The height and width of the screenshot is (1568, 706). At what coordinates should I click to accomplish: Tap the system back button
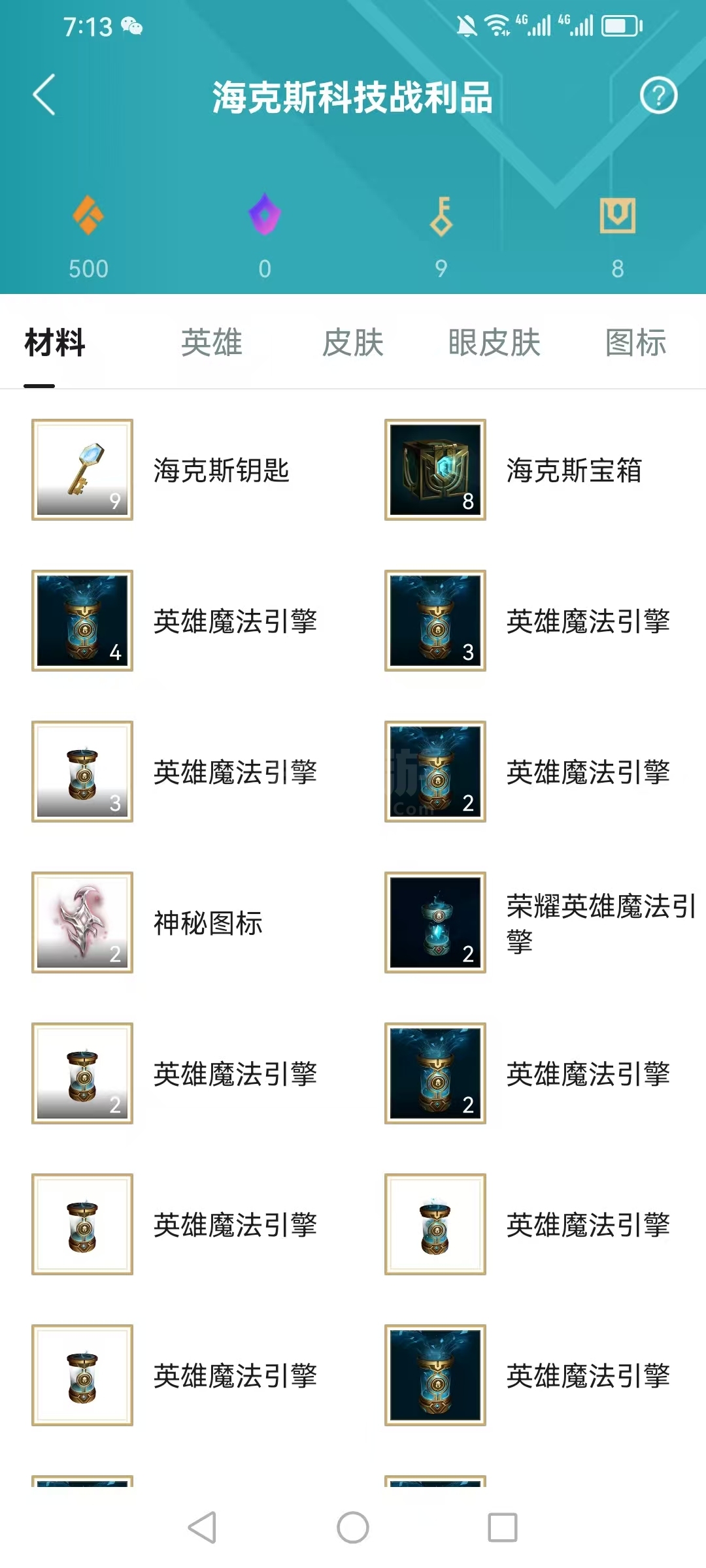coord(202,1527)
